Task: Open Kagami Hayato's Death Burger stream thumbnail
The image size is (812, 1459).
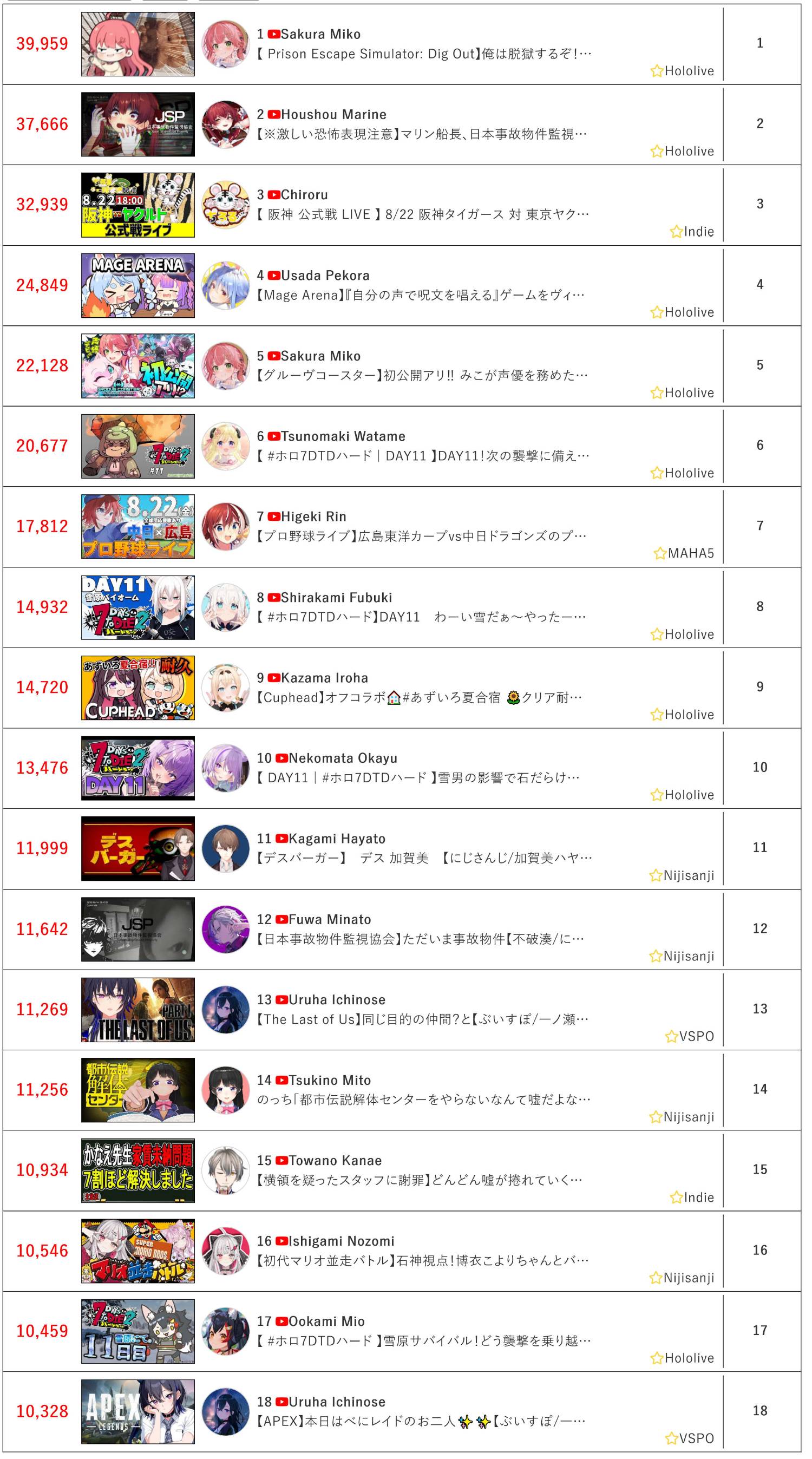Action: click(137, 848)
